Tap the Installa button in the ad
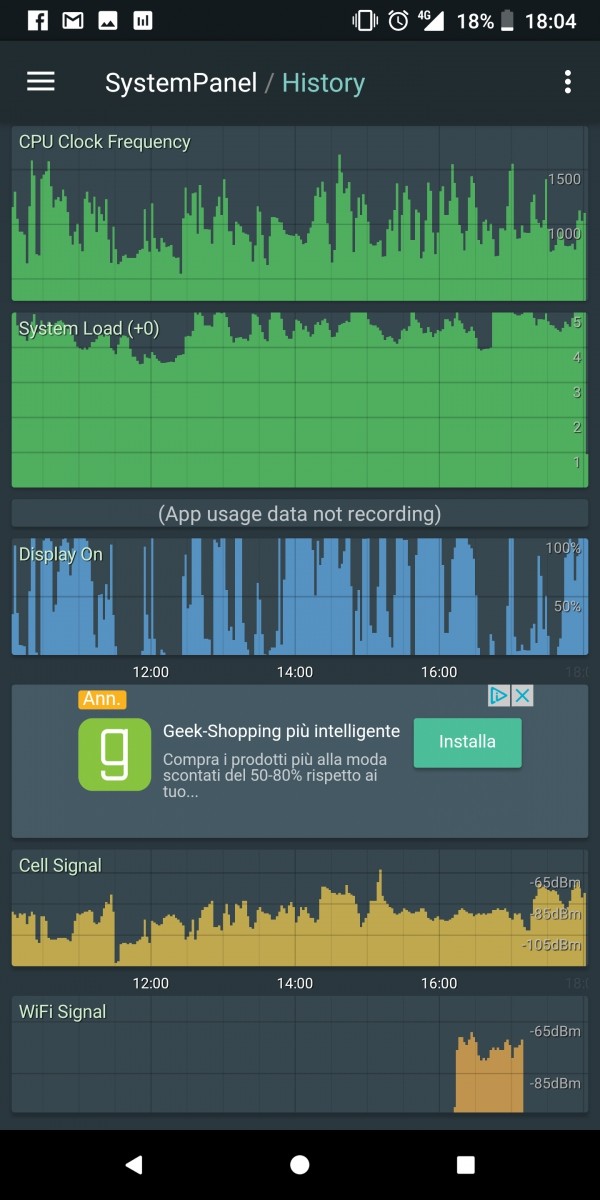This screenshot has height=1200, width=600. (467, 742)
